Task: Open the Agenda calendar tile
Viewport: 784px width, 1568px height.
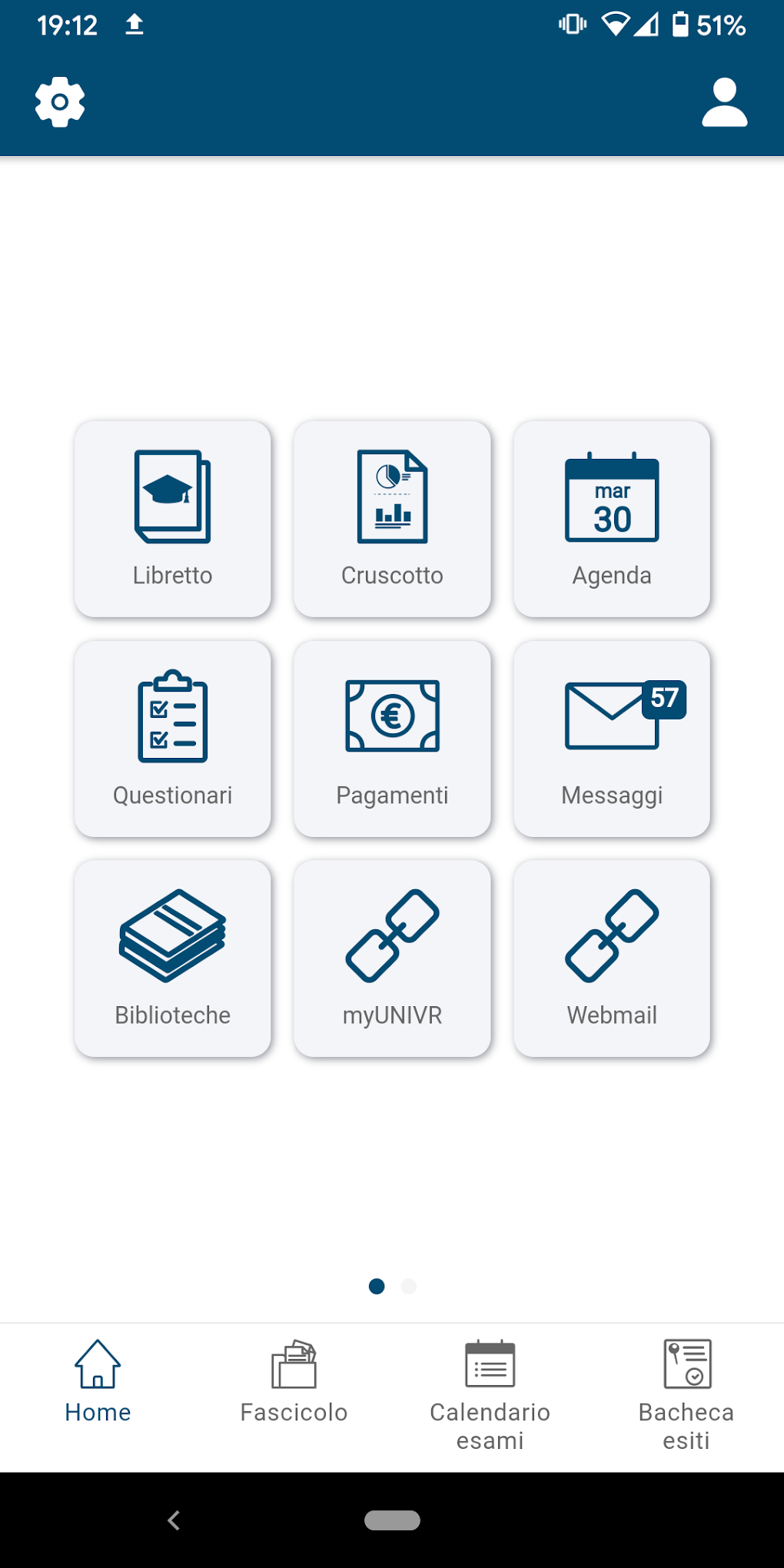Action: coord(612,519)
